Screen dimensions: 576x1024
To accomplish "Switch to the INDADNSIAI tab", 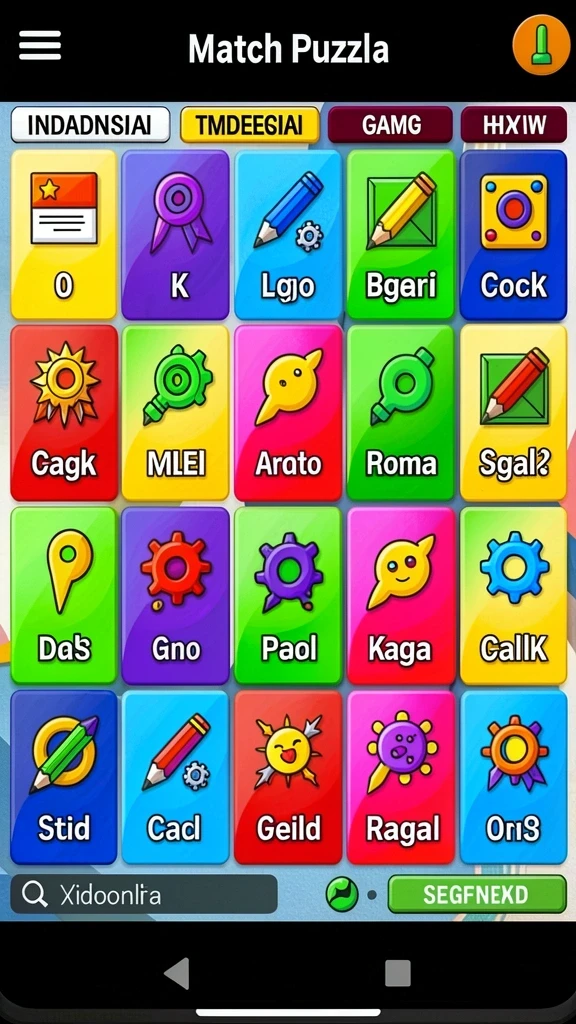I will [x=90, y=124].
